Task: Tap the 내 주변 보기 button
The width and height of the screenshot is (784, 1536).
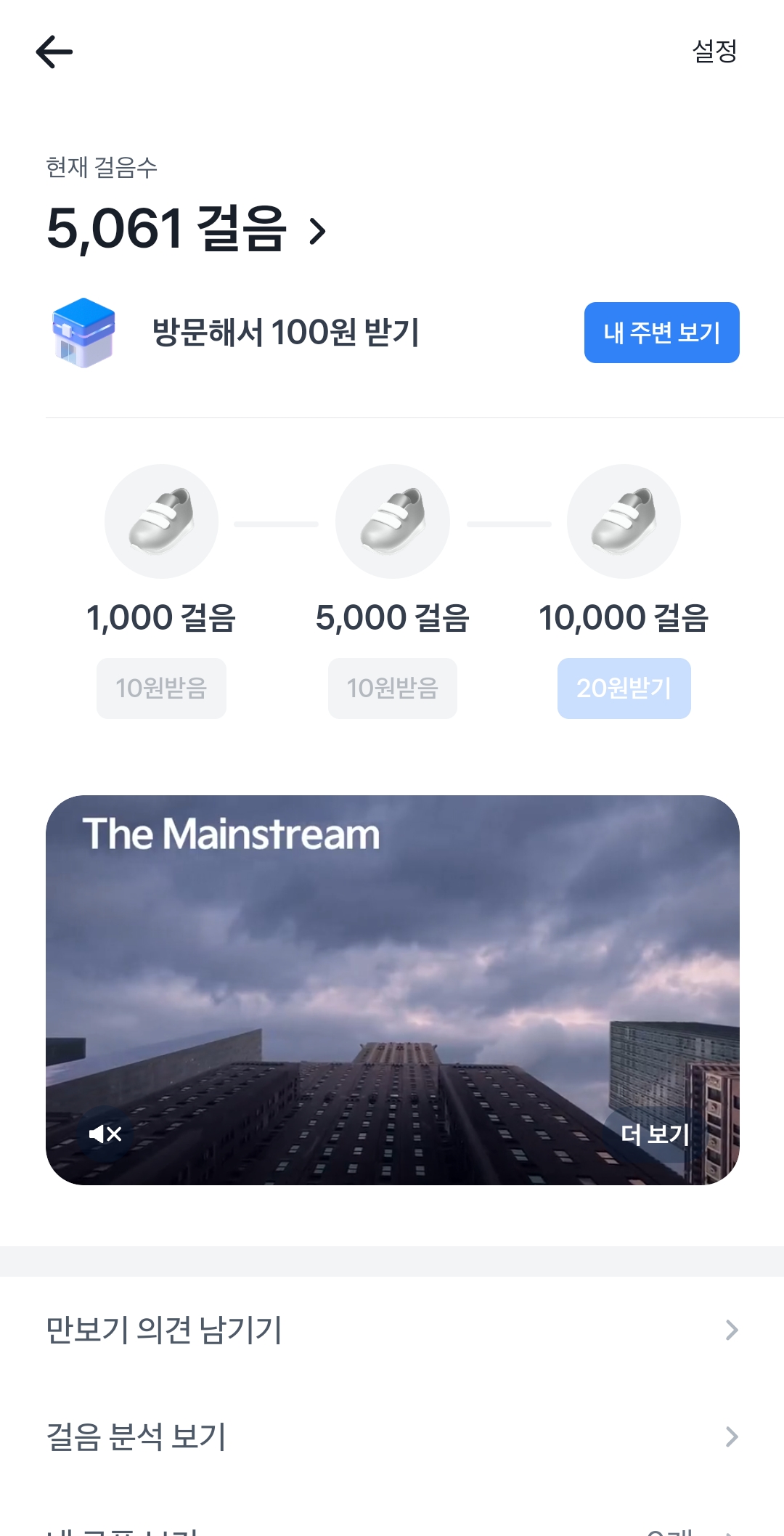Action: 661,333
